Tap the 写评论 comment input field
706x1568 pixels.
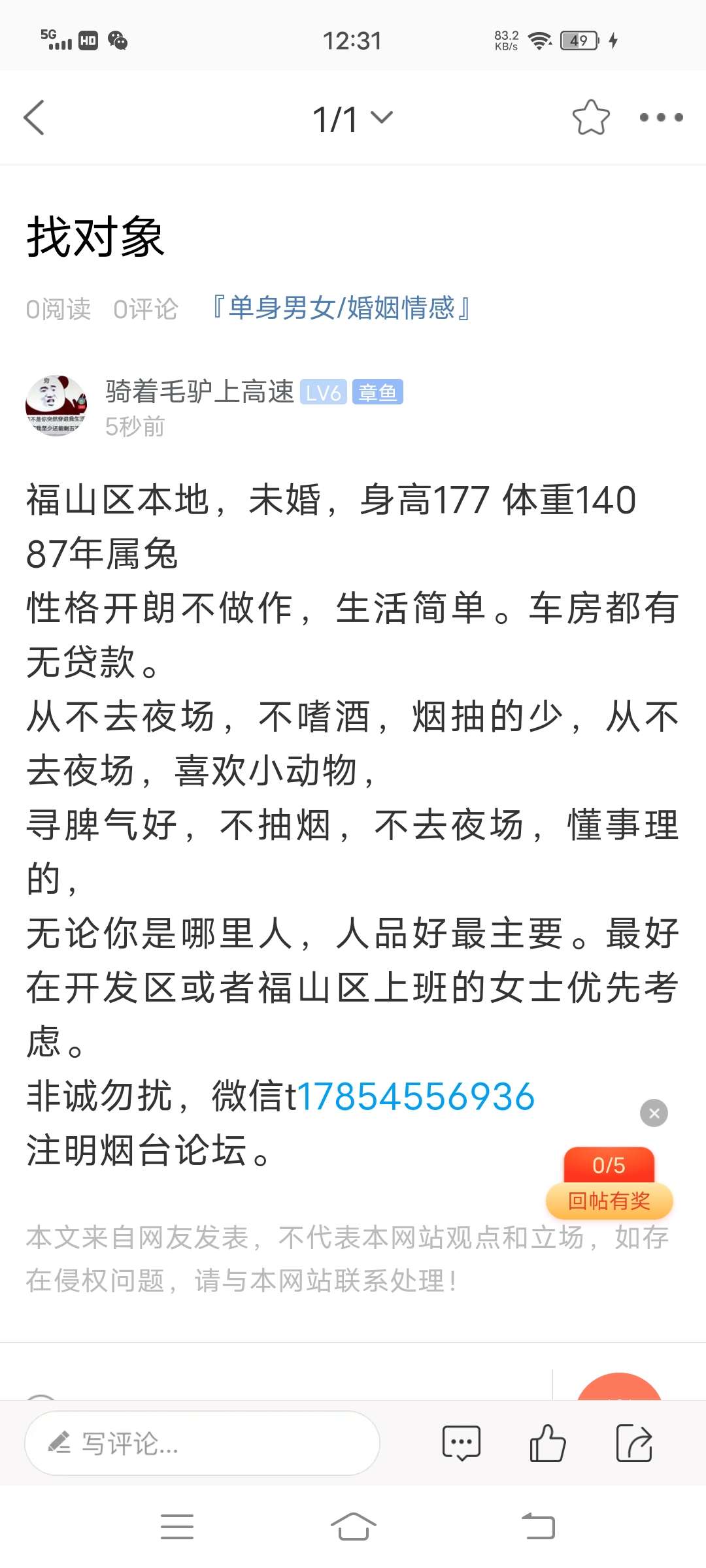point(202,1443)
